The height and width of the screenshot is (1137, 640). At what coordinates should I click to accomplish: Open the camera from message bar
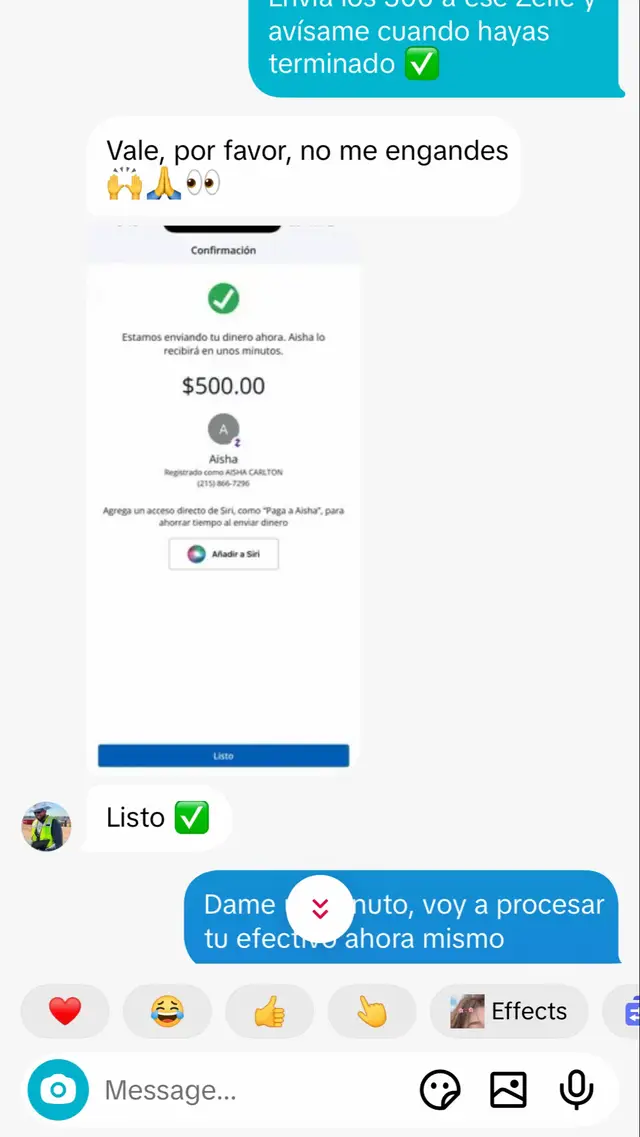pos(58,1089)
